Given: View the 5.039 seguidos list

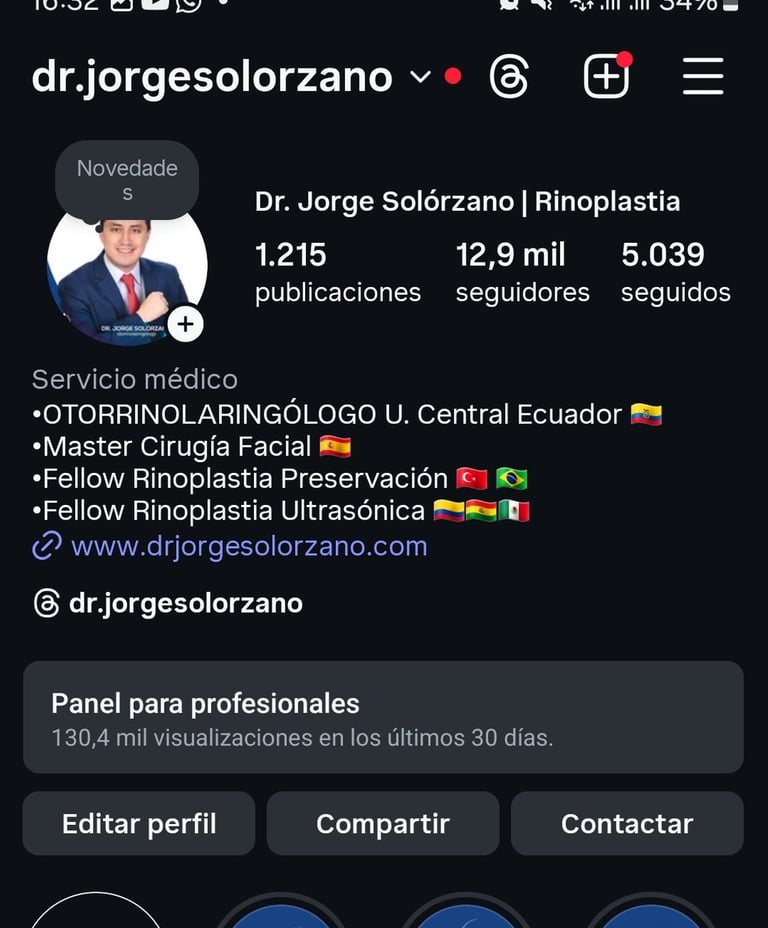Looking at the screenshot, I should pos(675,272).
